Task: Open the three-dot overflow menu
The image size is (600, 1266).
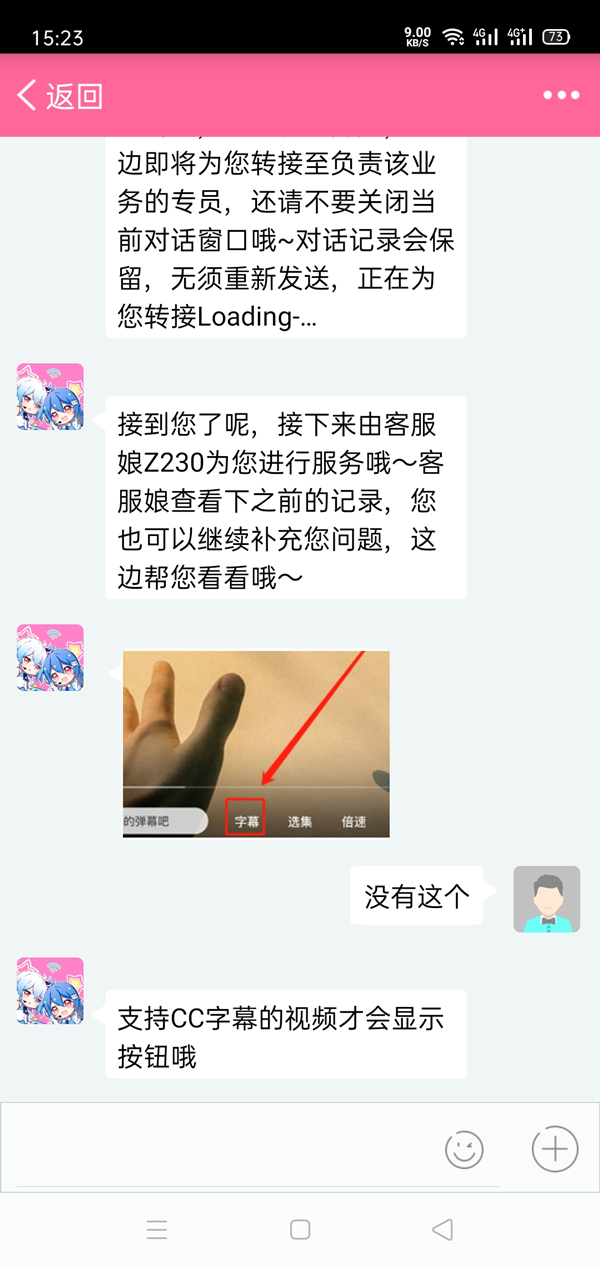Action: click(561, 96)
